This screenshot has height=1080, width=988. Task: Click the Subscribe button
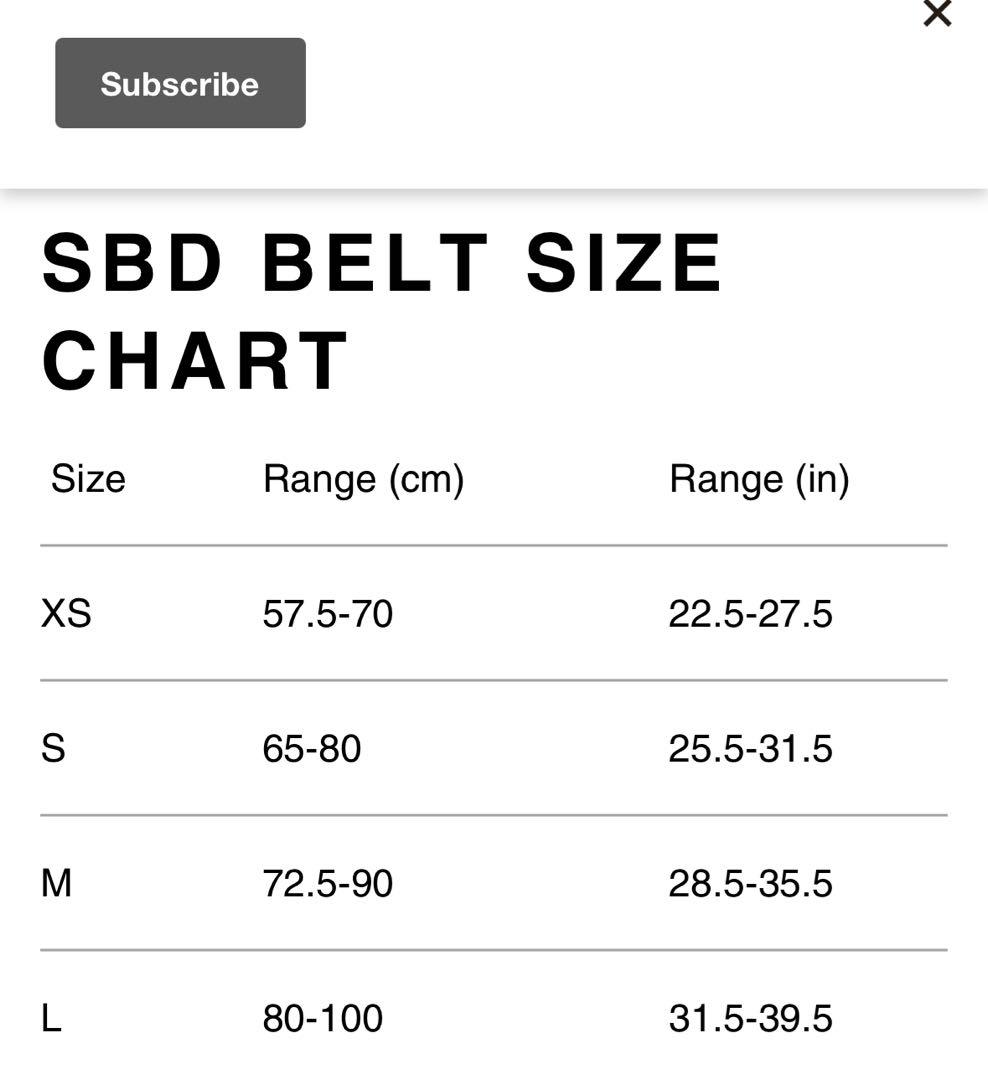pos(179,82)
